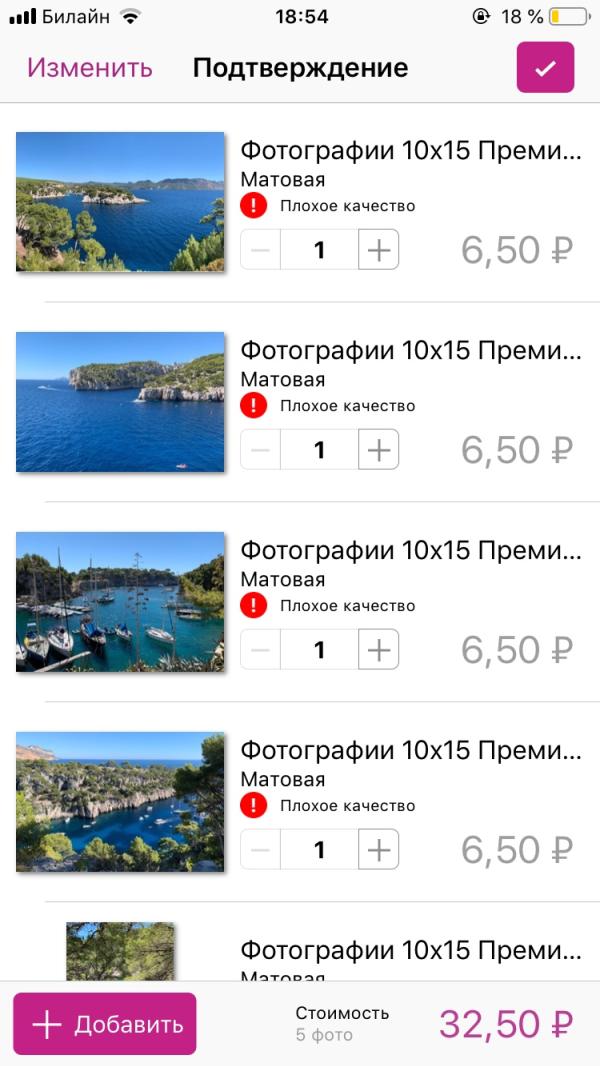Select the aerial cove photo thumbnail
600x1066 pixels.
tap(120, 802)
